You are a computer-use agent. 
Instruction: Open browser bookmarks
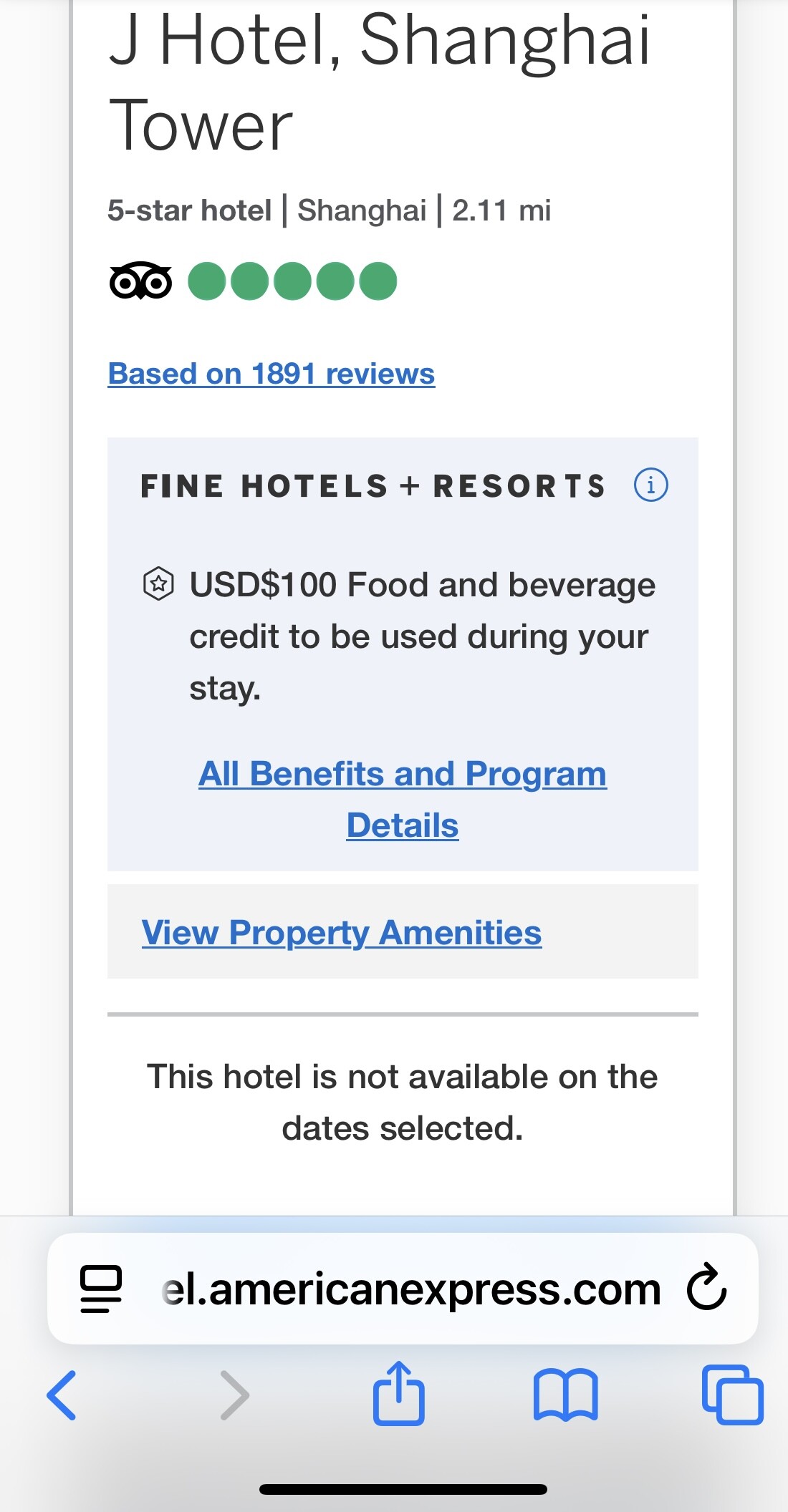[565, 1395]
